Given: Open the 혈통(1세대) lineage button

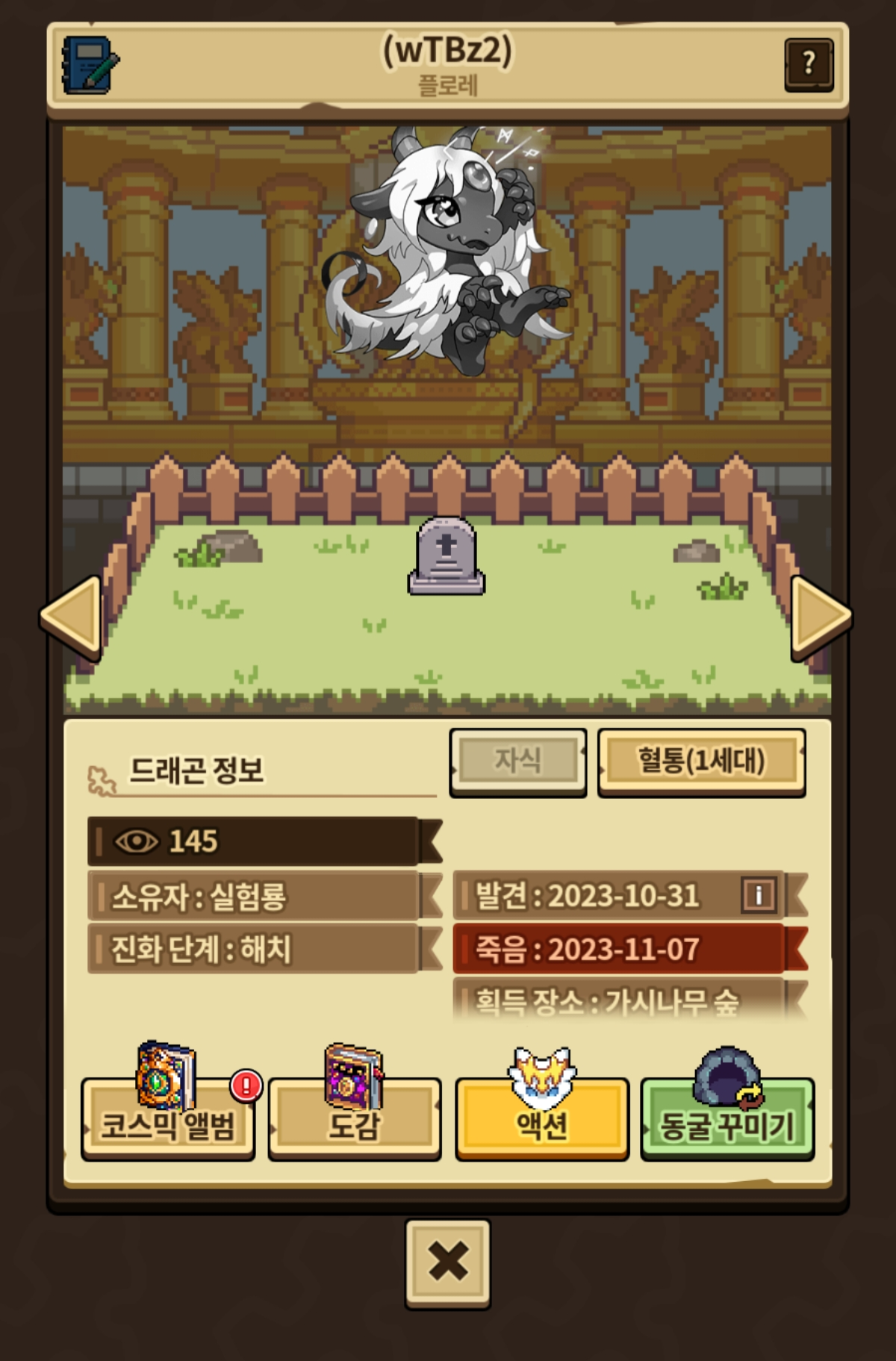Looking at the screenshot, I should coord(701,762).
